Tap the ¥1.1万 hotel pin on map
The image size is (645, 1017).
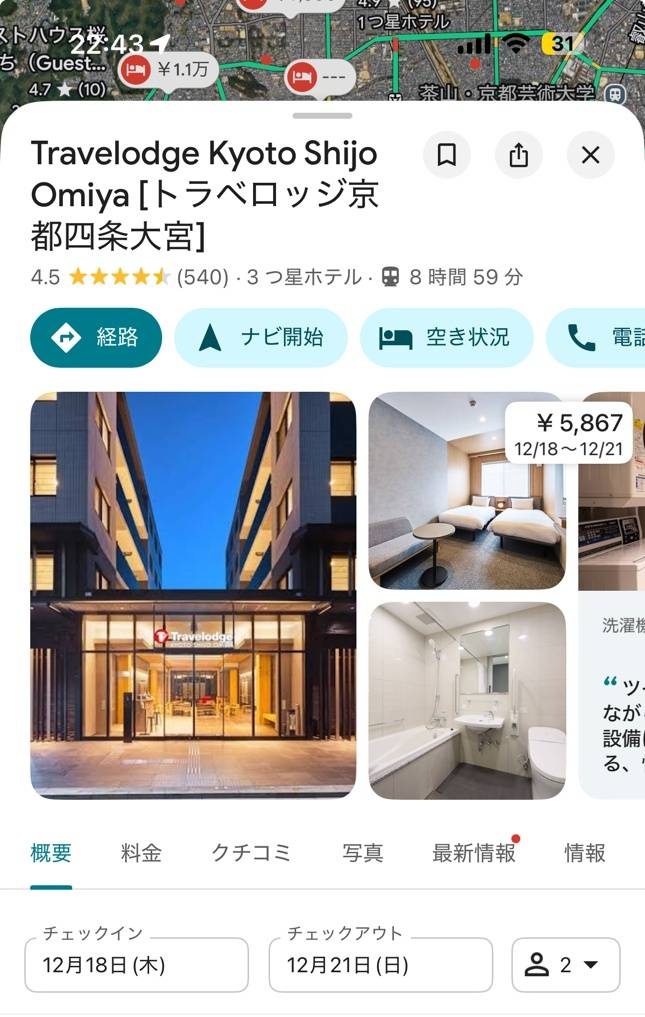tap(167, 69)
